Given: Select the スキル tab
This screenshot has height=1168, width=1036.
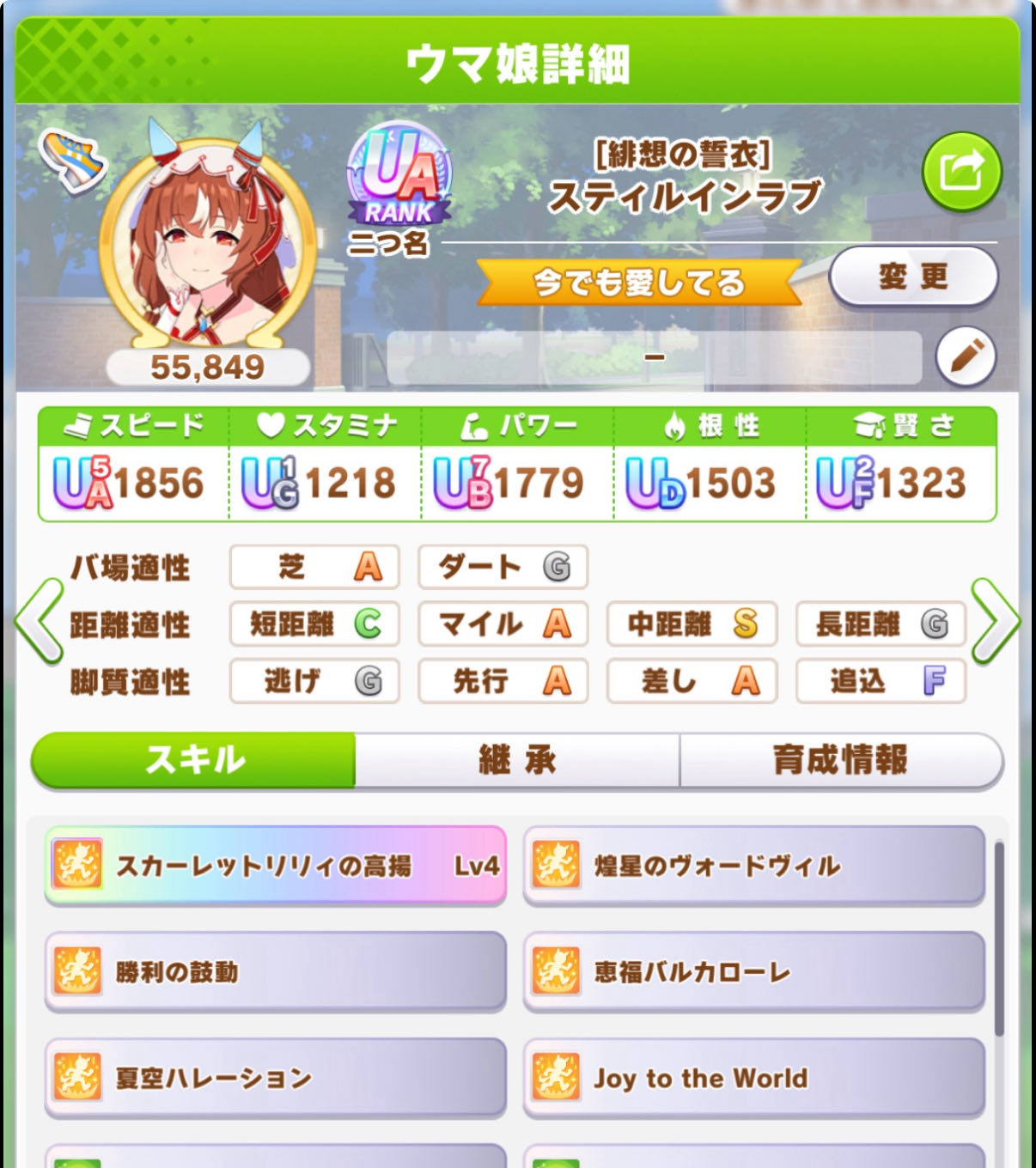Looking at the screenshot, I should pos(194,760).
